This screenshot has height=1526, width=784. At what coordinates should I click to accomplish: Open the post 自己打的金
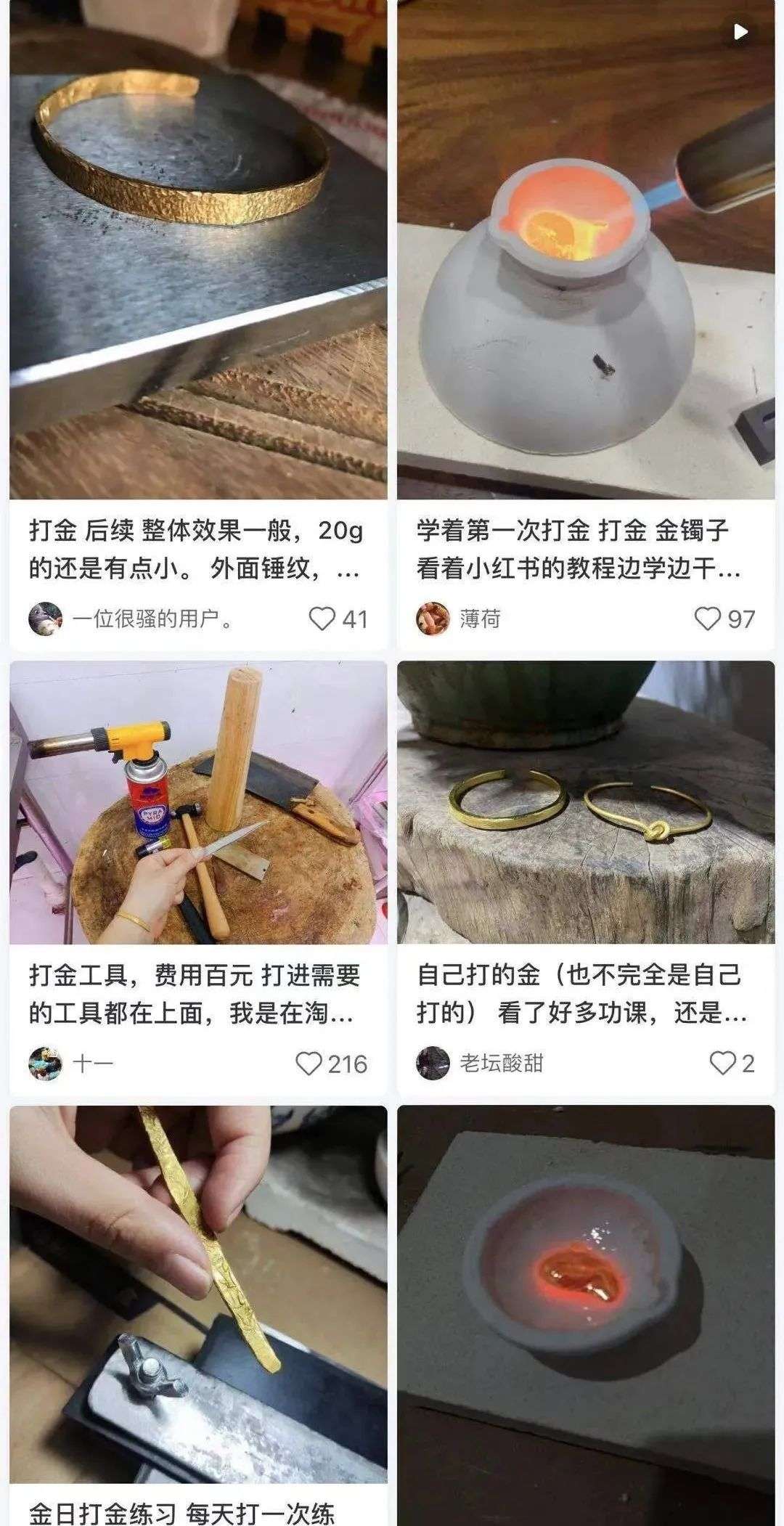(x=585, y=801)
